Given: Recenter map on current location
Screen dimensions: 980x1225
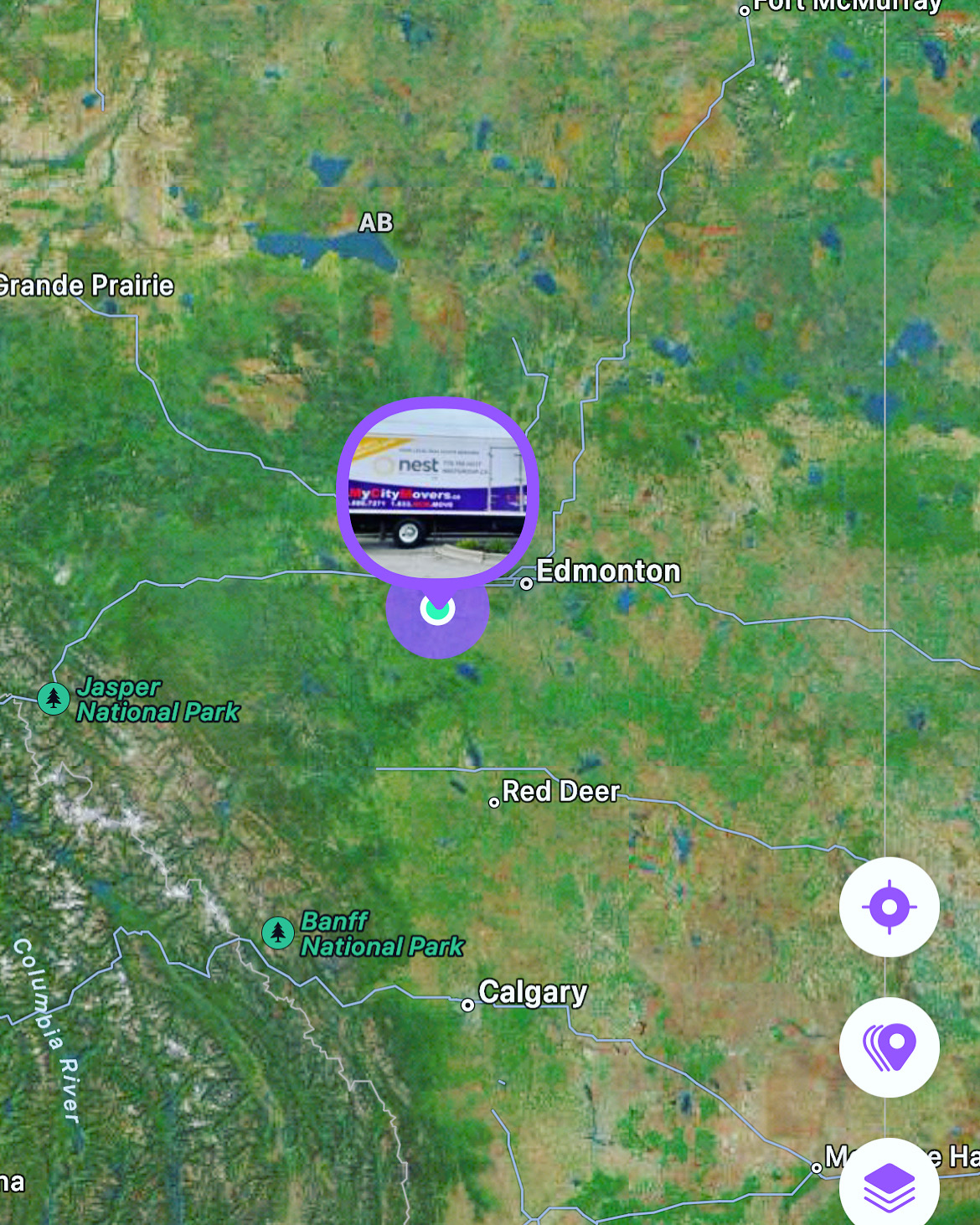Looking at the screenshot, I should pos(889,907).
